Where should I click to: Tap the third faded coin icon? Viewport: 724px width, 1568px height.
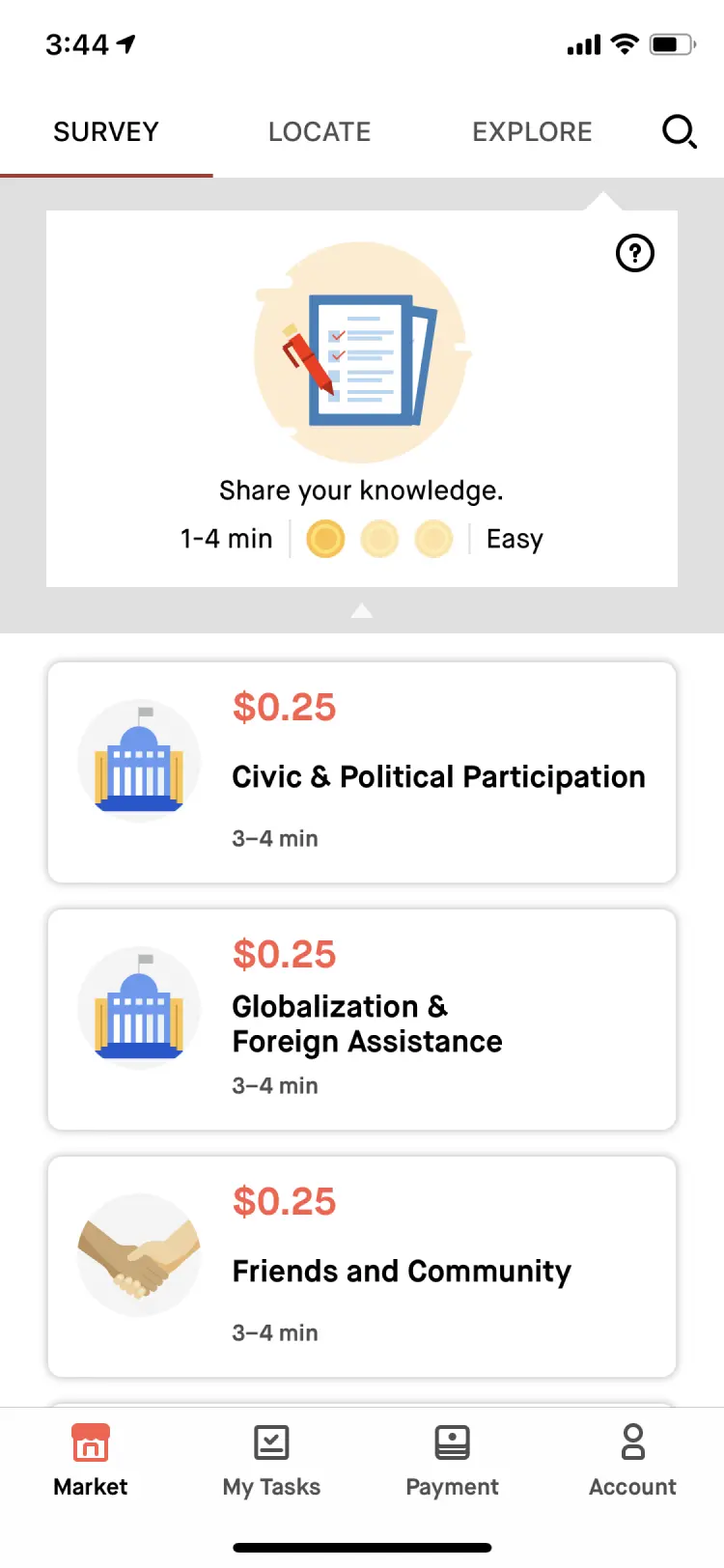pyautogui.click(x=433, y=538)
